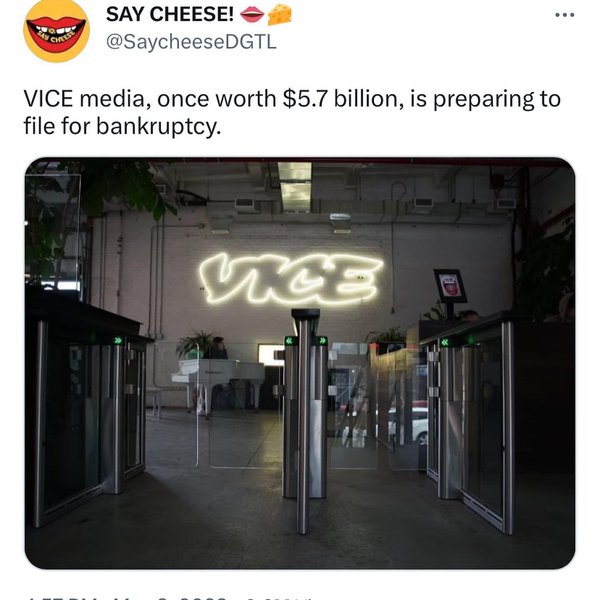The height and width of the screenshot is (600, 600).
Task: Open the tweet's three-dot overflow menu
Action: point(565,16)
